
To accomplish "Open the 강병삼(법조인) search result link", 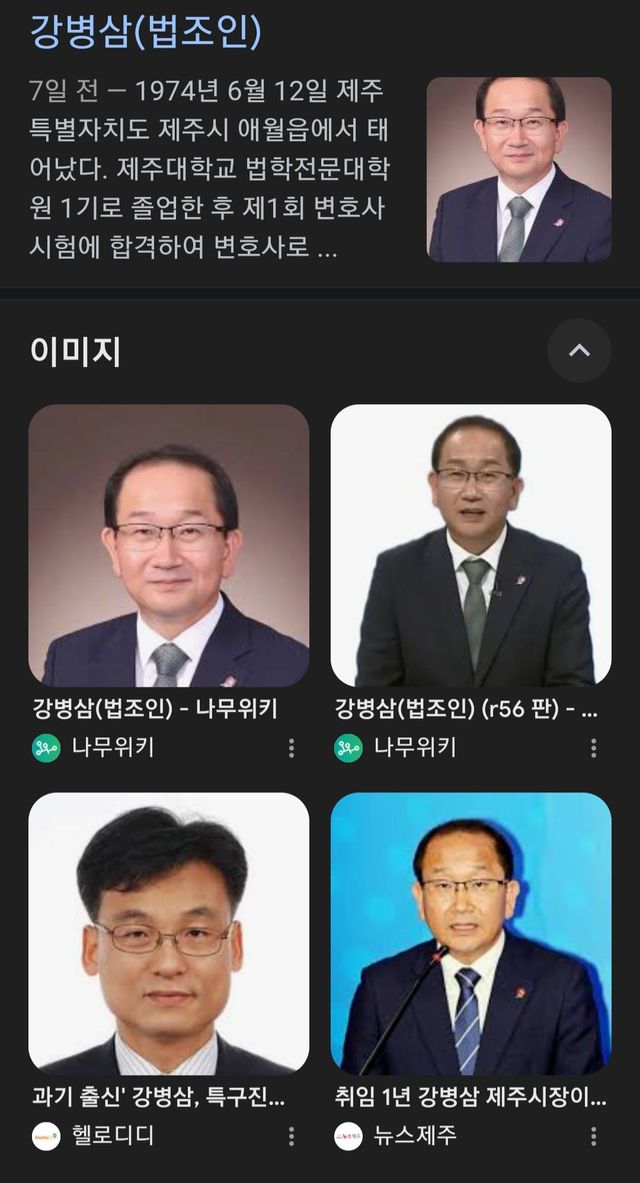I will click(146, 32).
